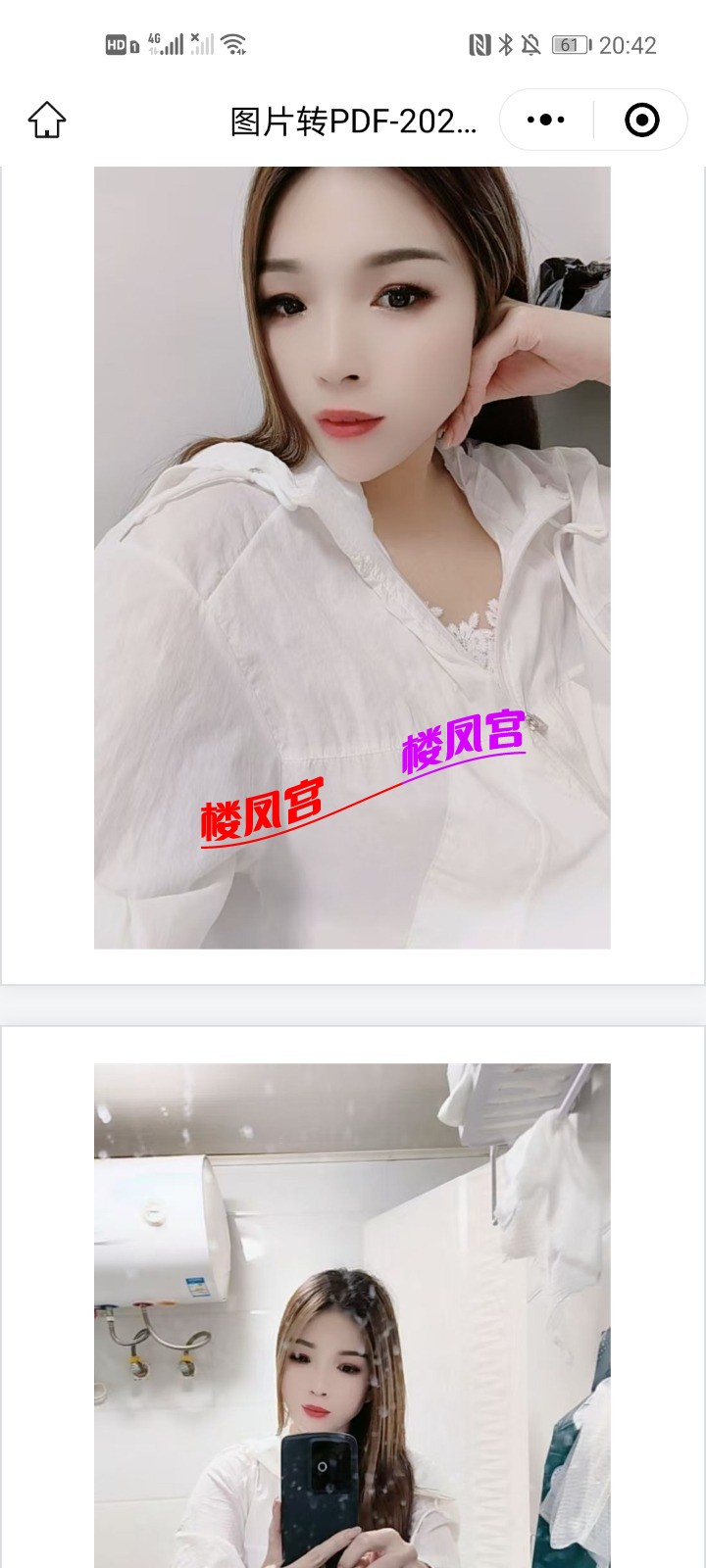The image size is (706, 1568).
Task: Tap the muted notifications bell icon
Action: click(533, 43)
